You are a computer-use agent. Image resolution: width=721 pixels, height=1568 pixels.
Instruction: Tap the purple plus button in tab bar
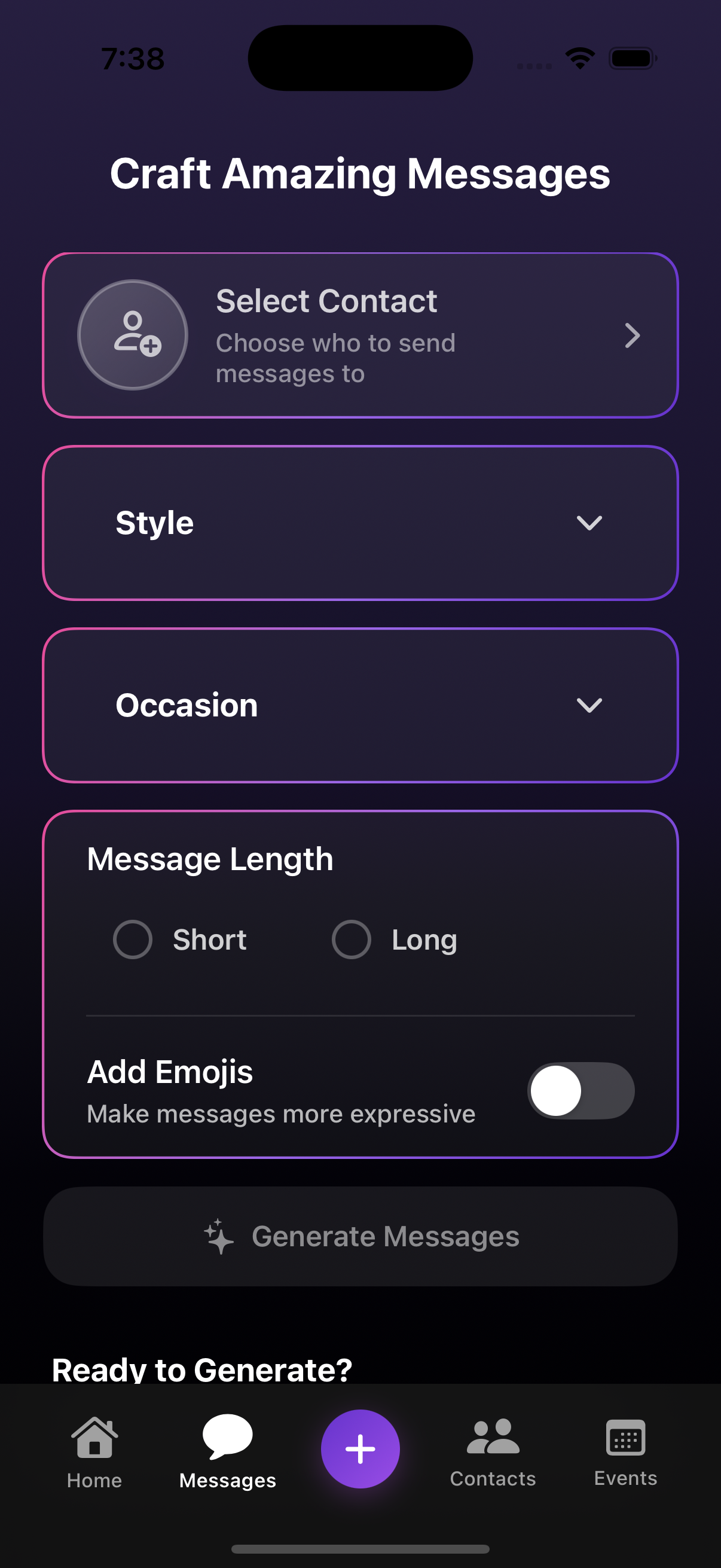[x=360, y=1448]
